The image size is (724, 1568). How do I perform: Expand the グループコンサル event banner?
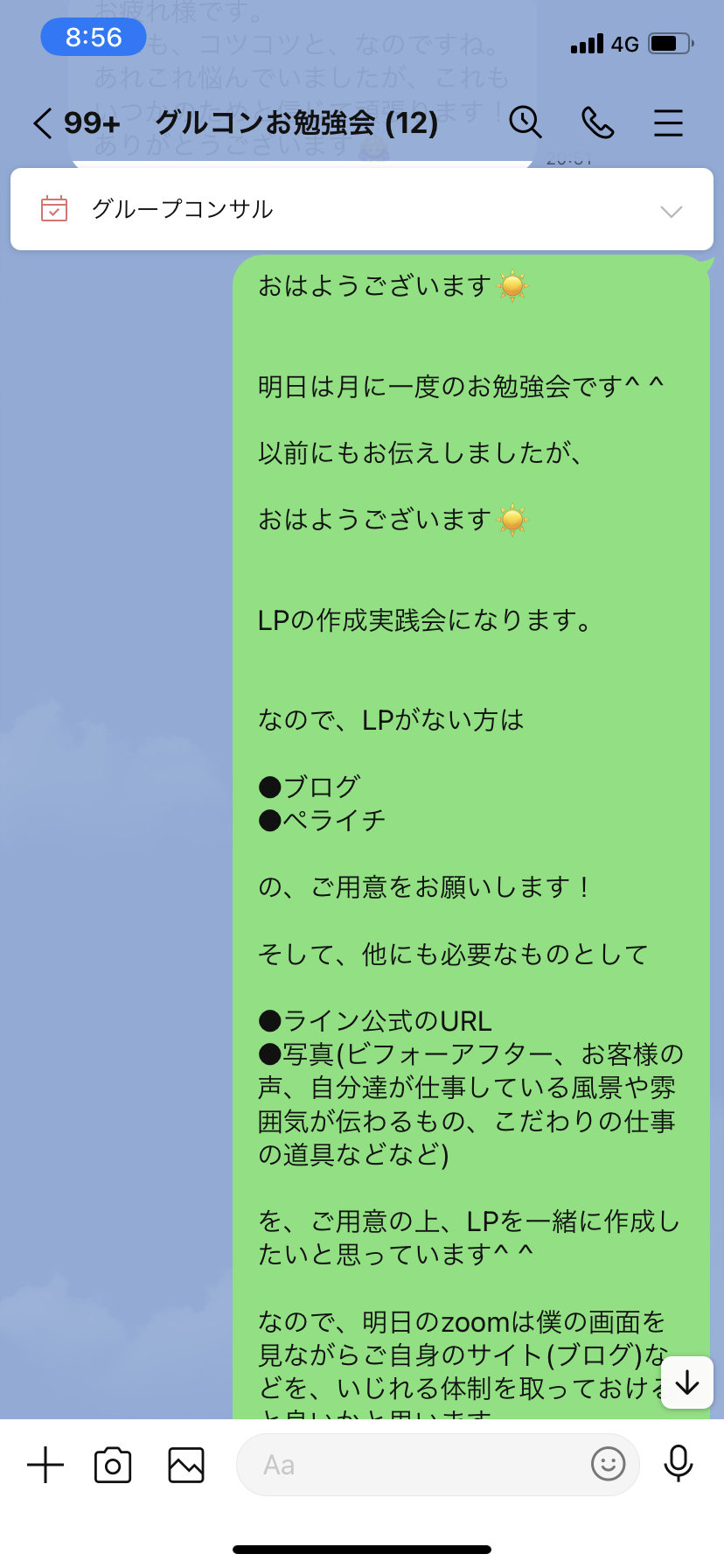pos(671,211)
